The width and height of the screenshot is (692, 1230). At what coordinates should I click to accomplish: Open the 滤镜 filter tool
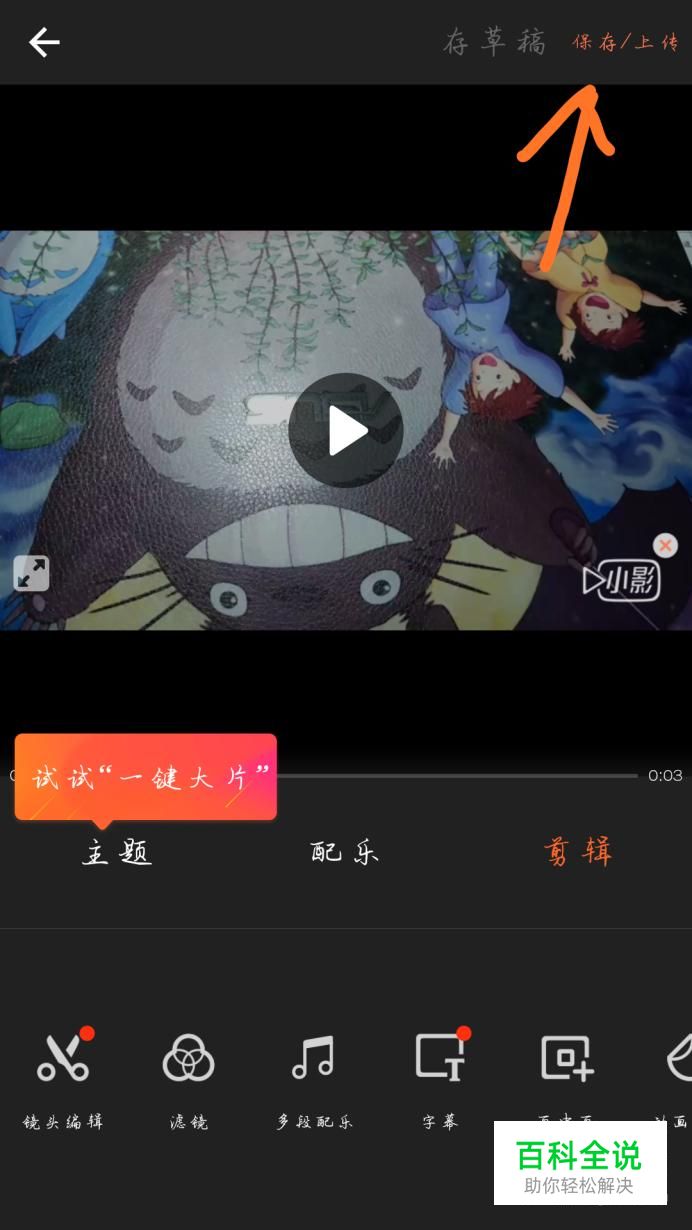[x=188, y=1078]
